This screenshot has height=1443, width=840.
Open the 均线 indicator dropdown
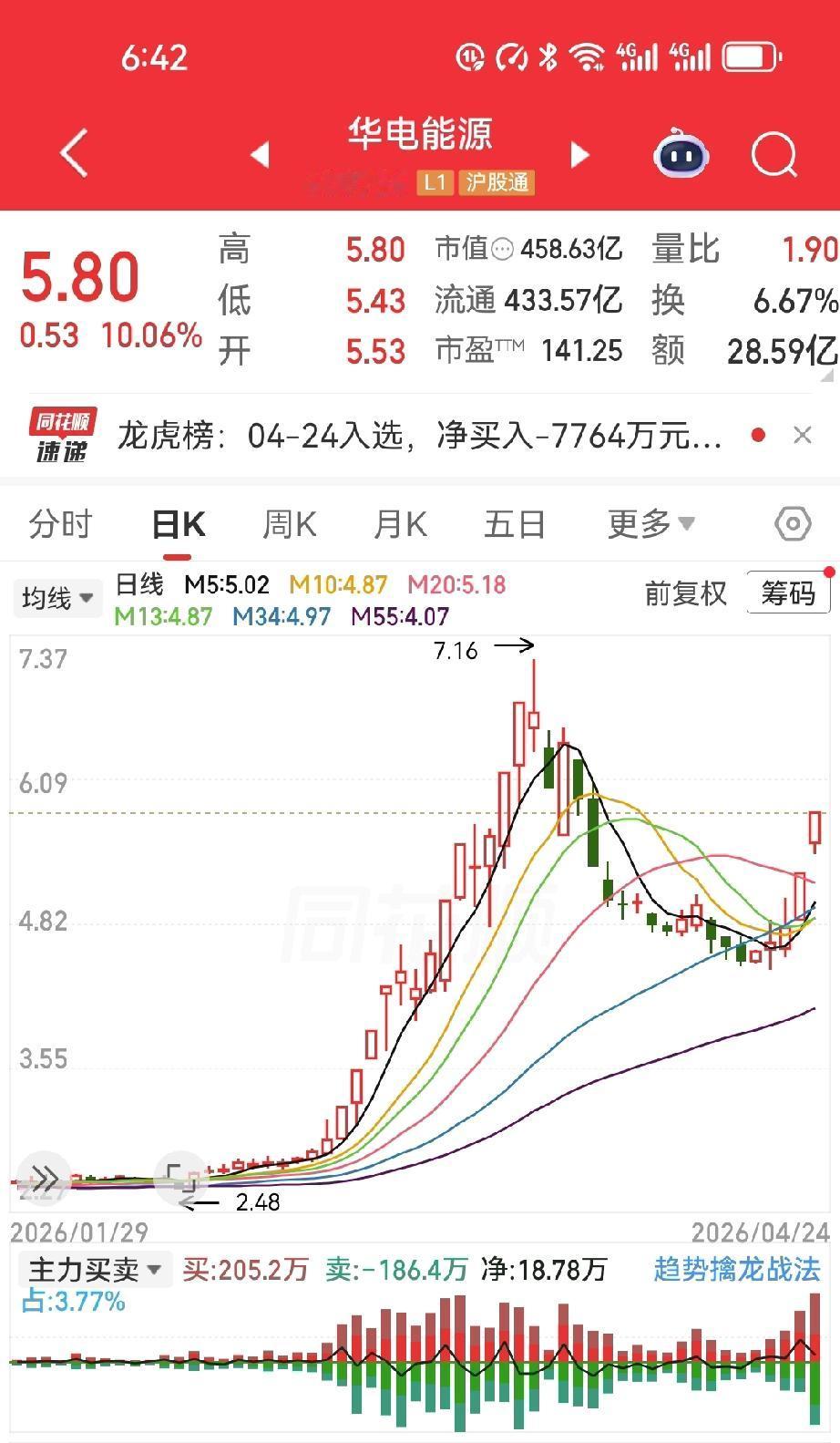tap(56, 597)
